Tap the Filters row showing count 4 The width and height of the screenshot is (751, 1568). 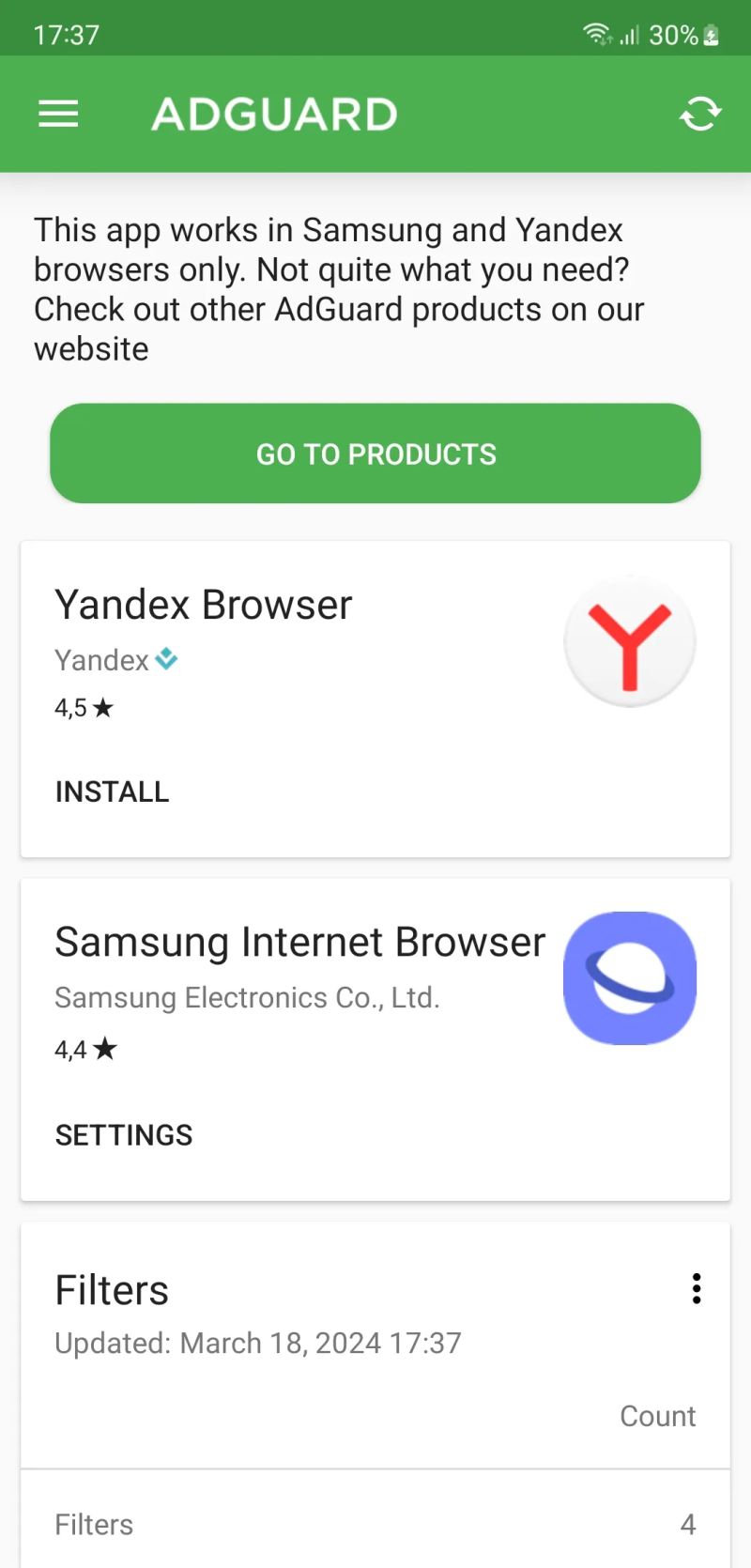click(375, 1524)
